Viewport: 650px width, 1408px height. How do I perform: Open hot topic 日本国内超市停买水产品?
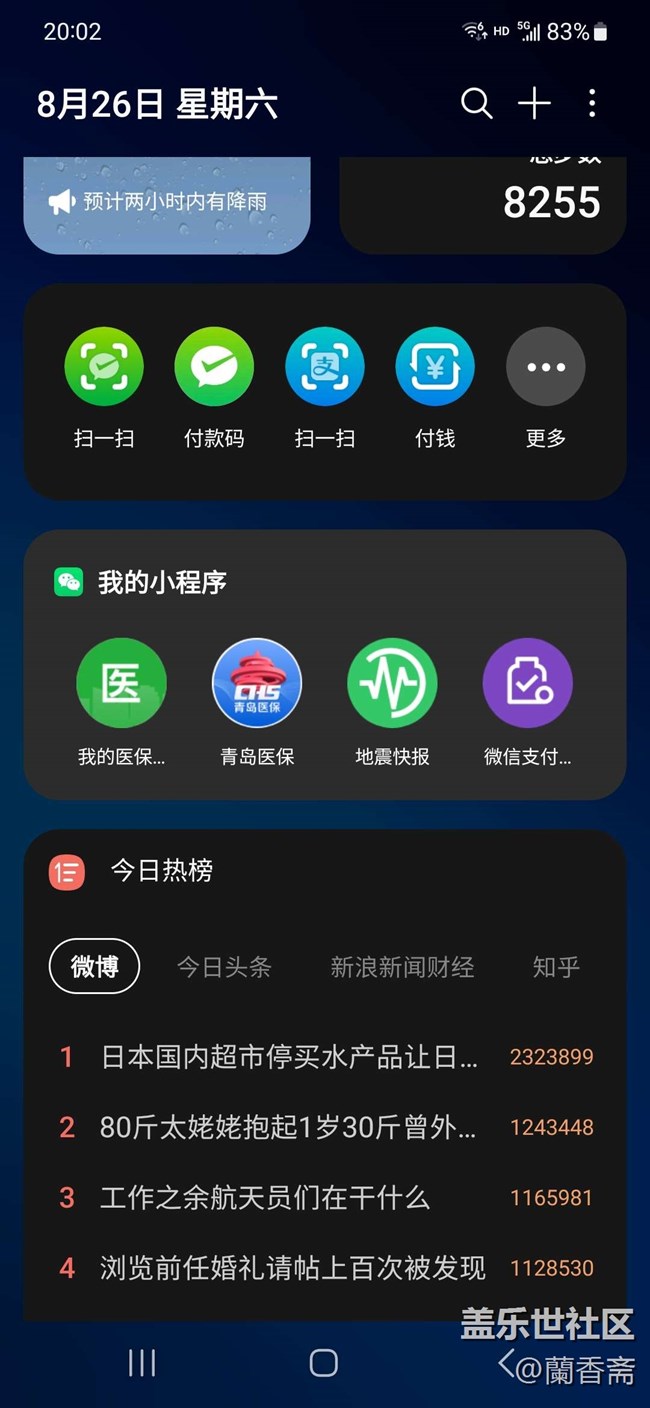[325, 1057]
